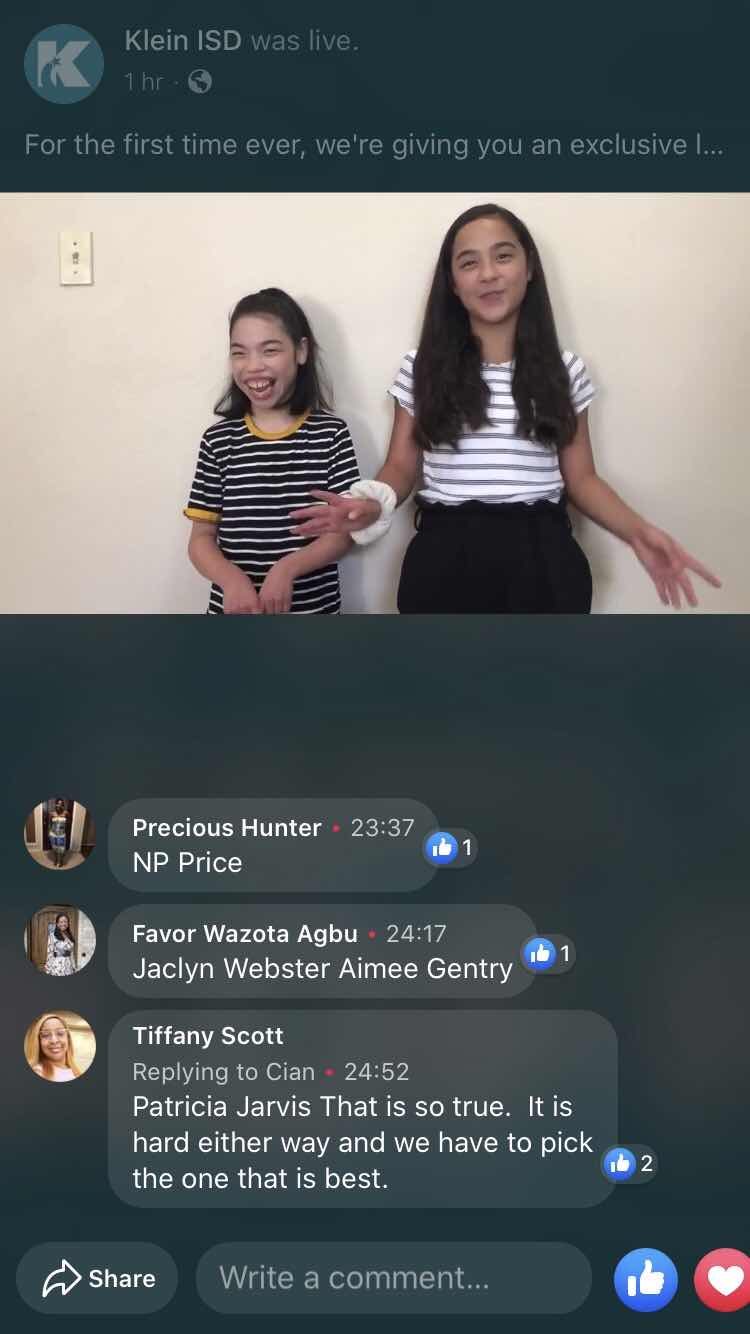750x1334 pixels.
Task: Jump to timestamp 24:52 in Tiffany's comment
Action: [376, 1071]
